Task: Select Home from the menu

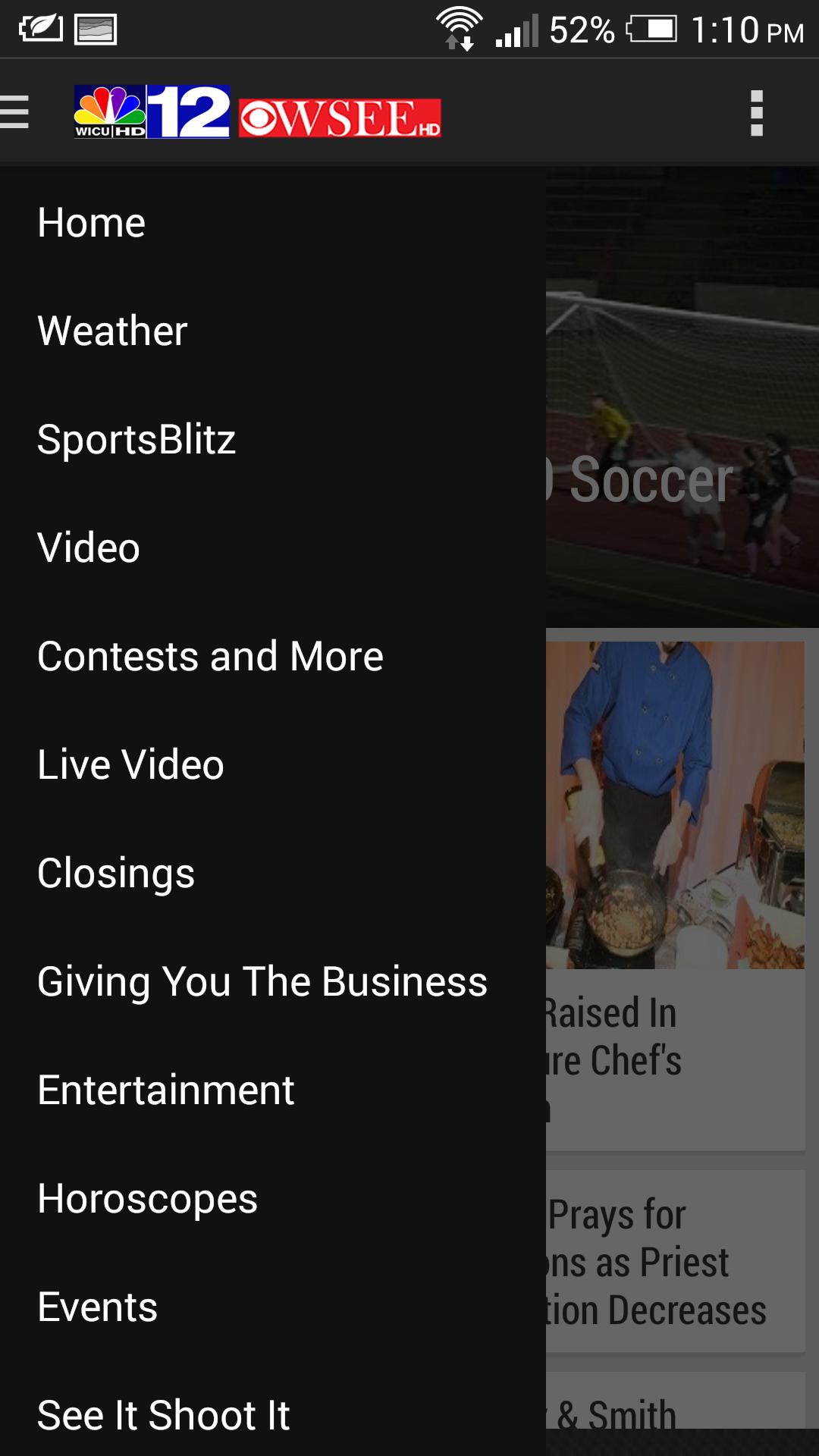Action: point(91,221)
